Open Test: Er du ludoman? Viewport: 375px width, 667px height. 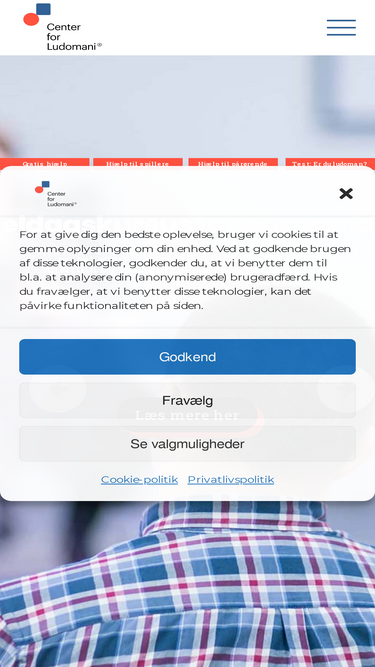tap(330, 164)
